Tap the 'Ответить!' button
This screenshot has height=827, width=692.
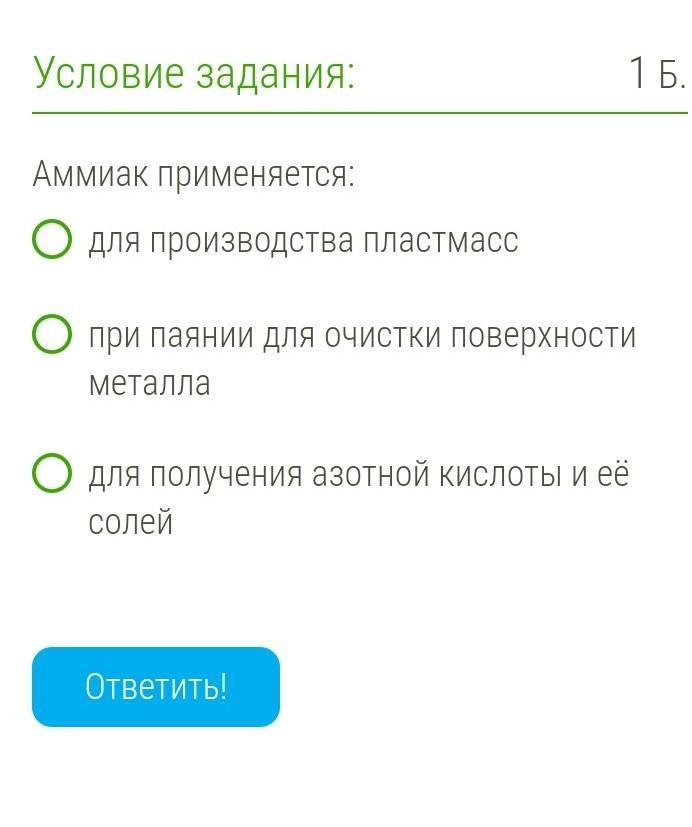[156, 687]
